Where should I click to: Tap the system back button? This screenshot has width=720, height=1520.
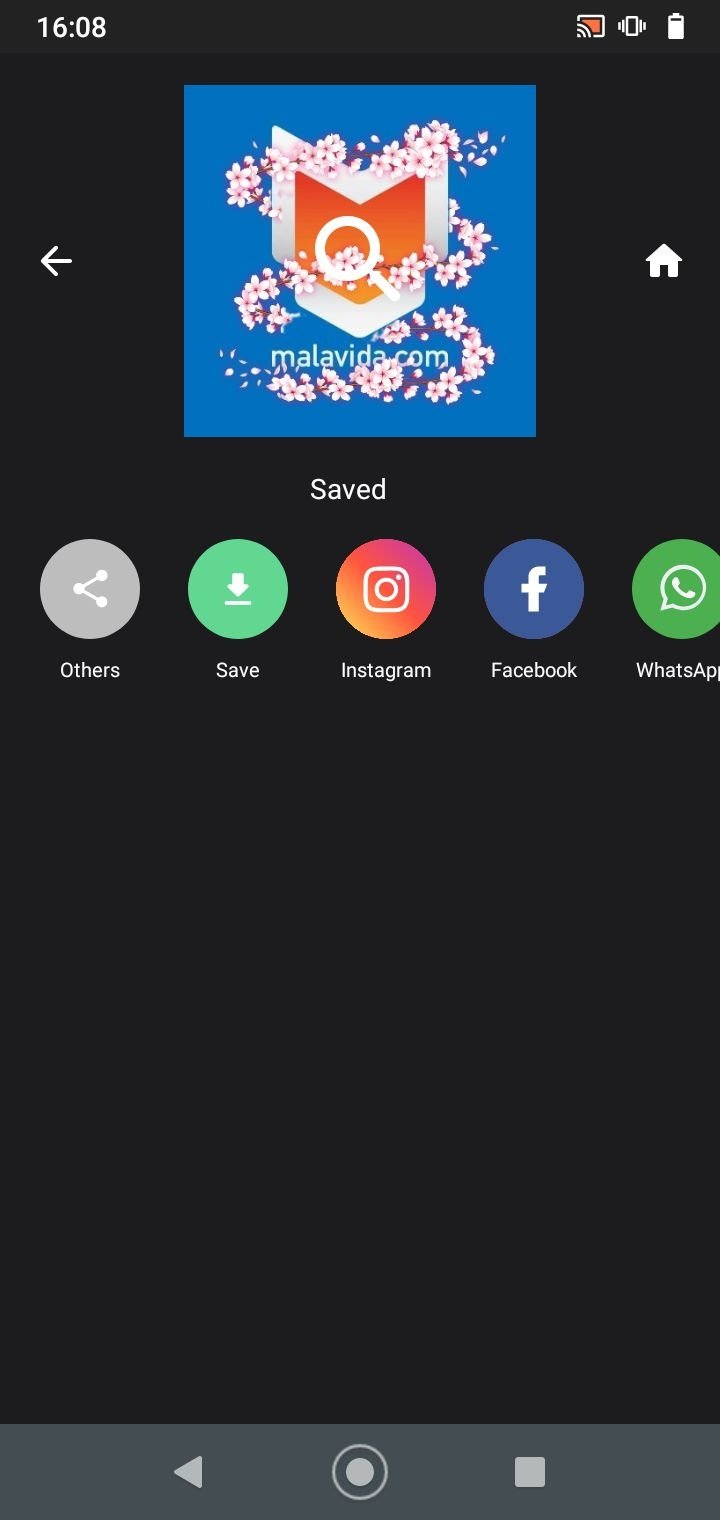click(x=188, y=1472)
